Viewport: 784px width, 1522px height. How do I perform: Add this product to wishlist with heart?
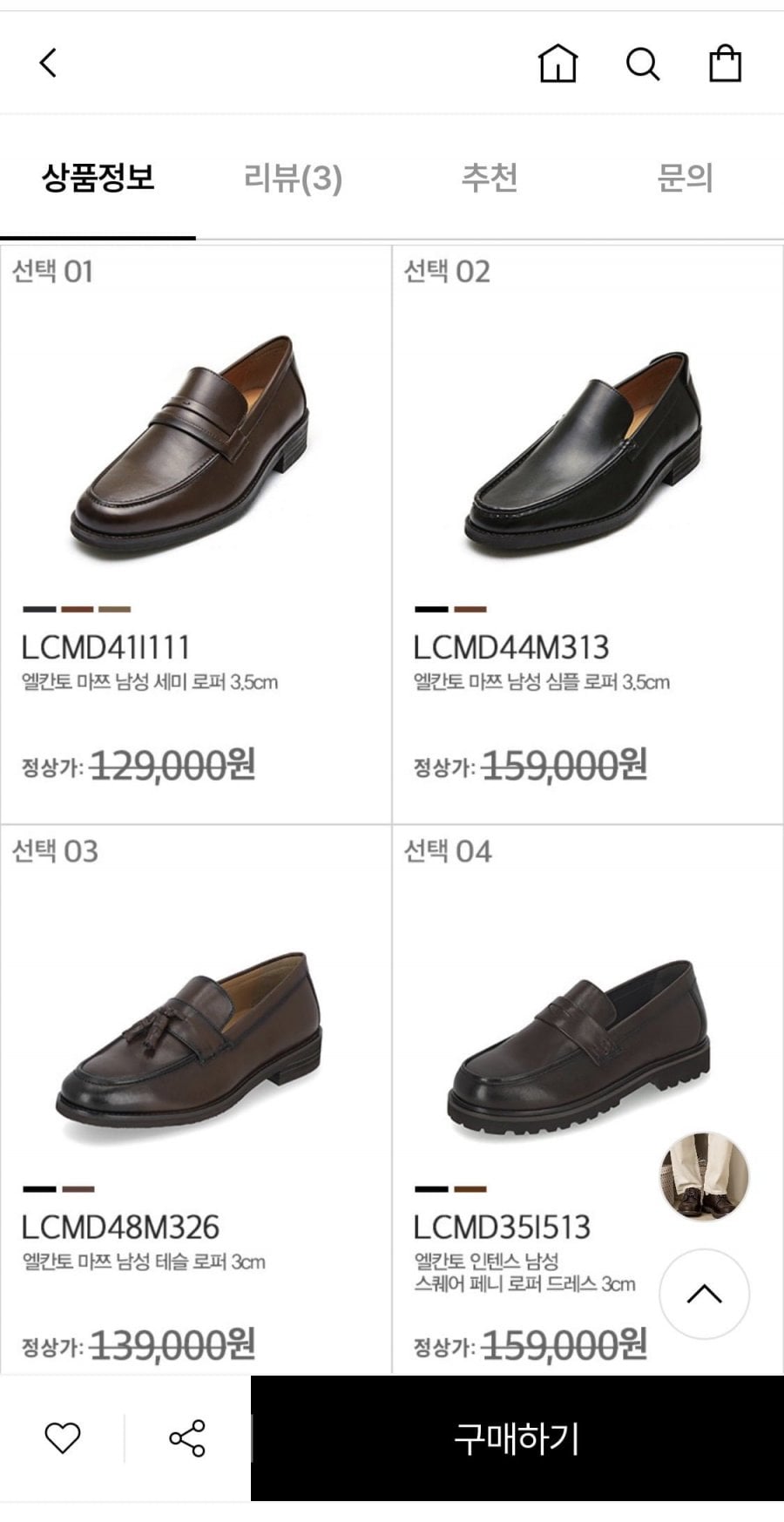[x=62, y=1437]
